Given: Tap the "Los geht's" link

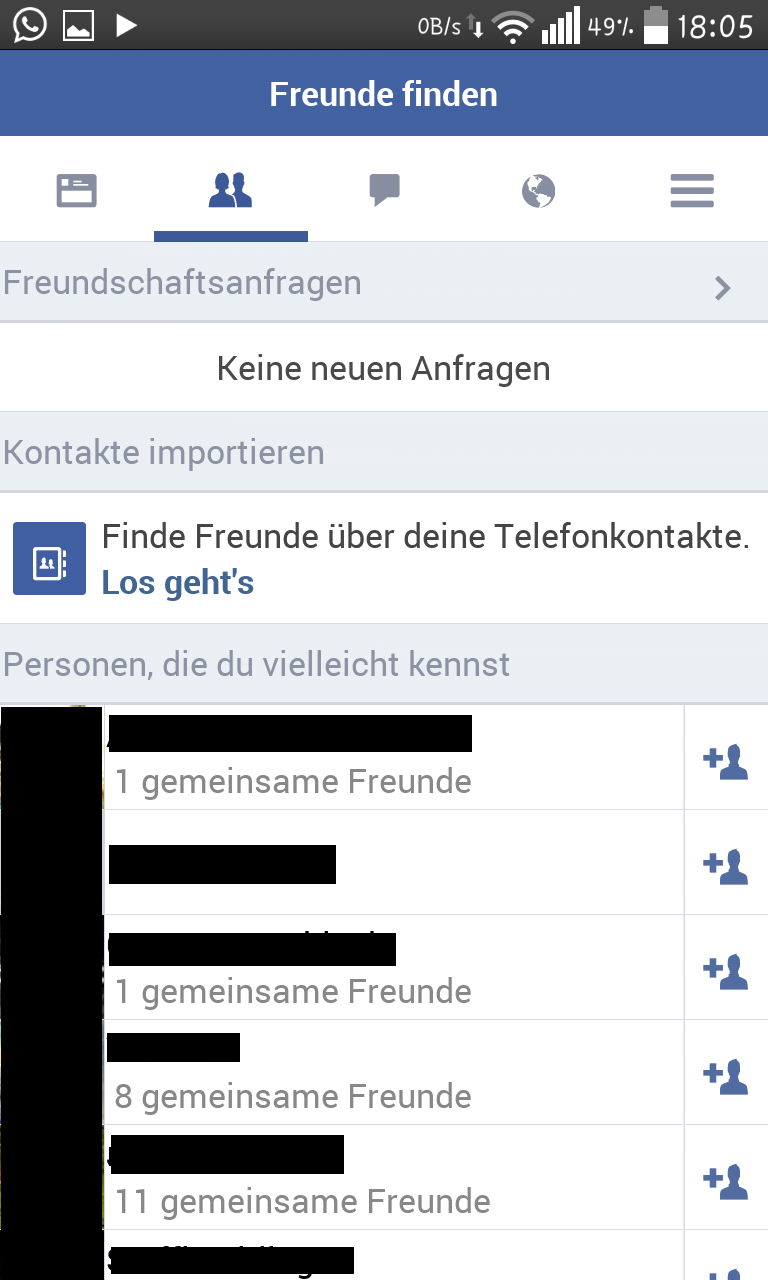Looking at the screenshot, I should point(178,582).
